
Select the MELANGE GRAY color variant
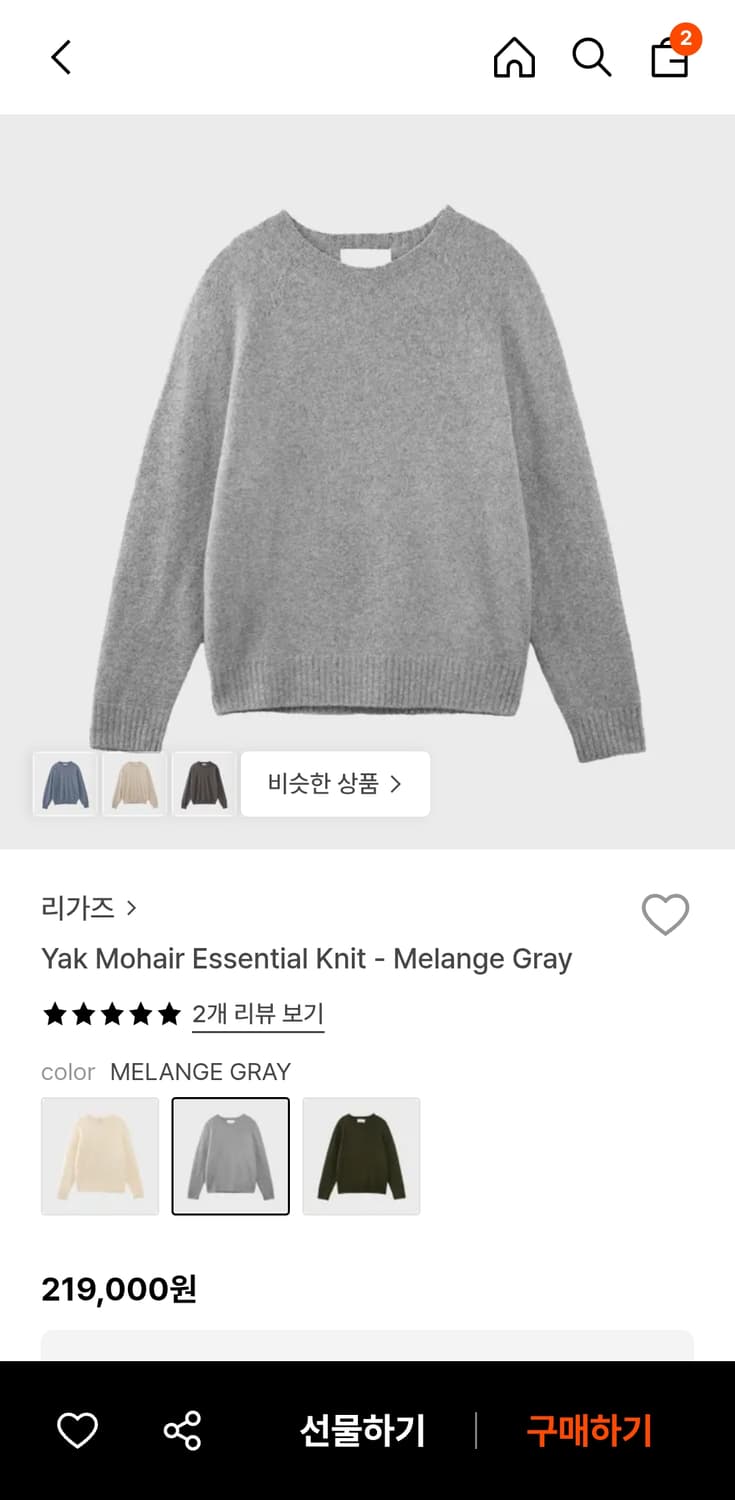pyautogui.click(x=230, y=1156)
